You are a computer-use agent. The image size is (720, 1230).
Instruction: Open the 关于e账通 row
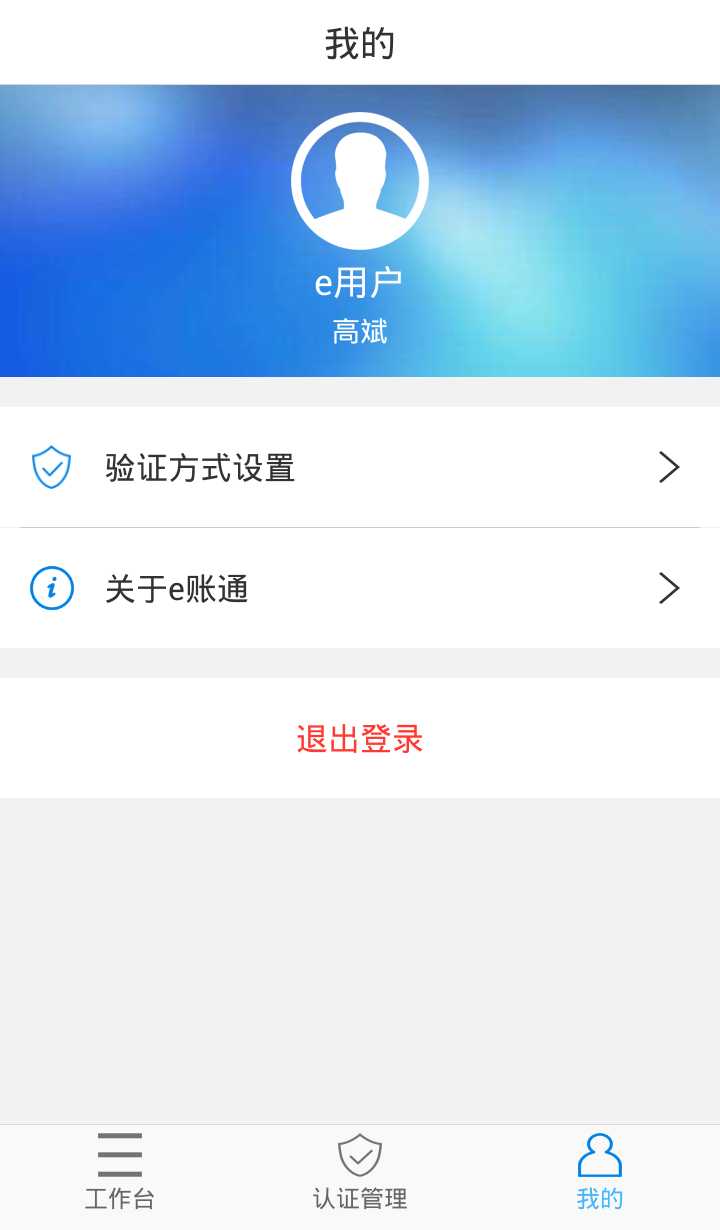coord(360,588)
